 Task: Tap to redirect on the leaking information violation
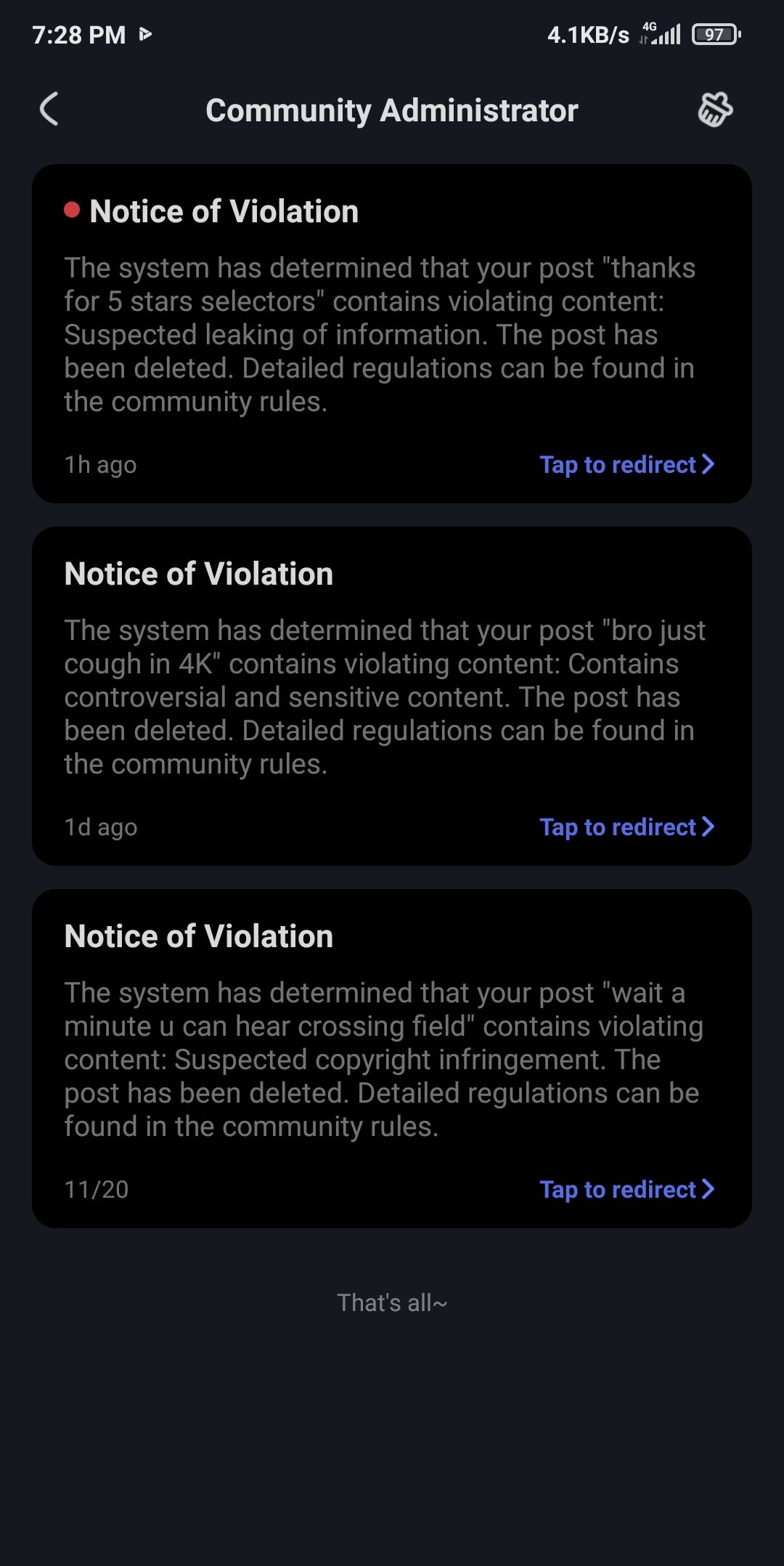click(618, 464)
